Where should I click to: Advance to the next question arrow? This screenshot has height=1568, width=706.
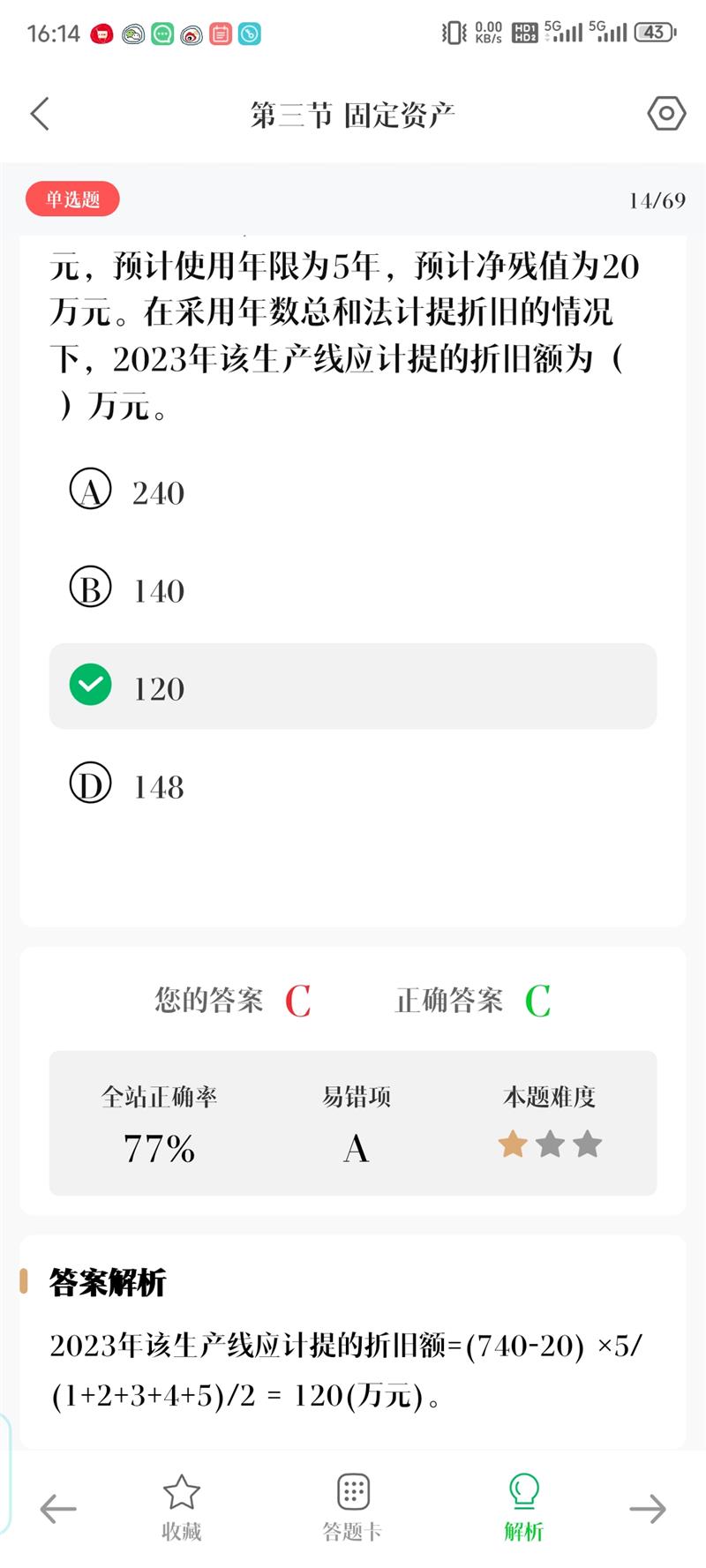pos(647,1509)
